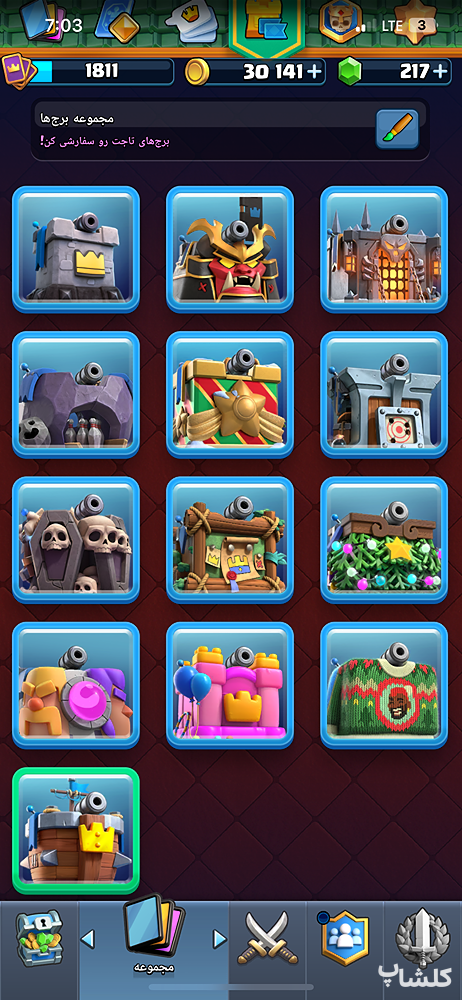This screenshot has width=462, height=1000.
Task: Choose the bouncy castle tower skin
Action: 230,686
